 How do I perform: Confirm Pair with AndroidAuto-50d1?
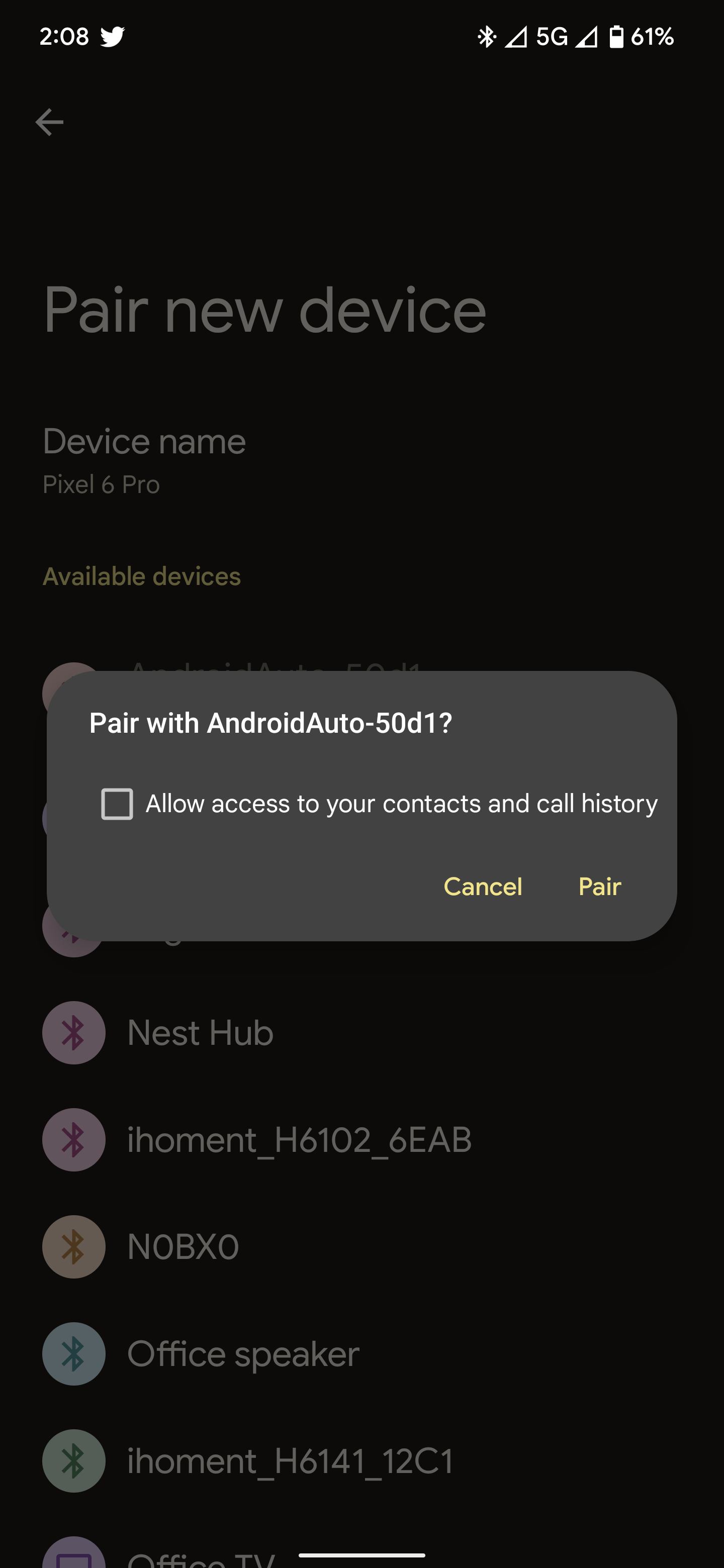pos(599,887)
